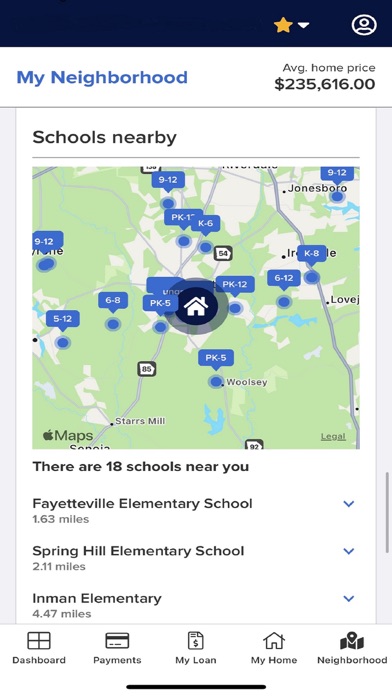Open the Legal link on the map

pos(333,437)
